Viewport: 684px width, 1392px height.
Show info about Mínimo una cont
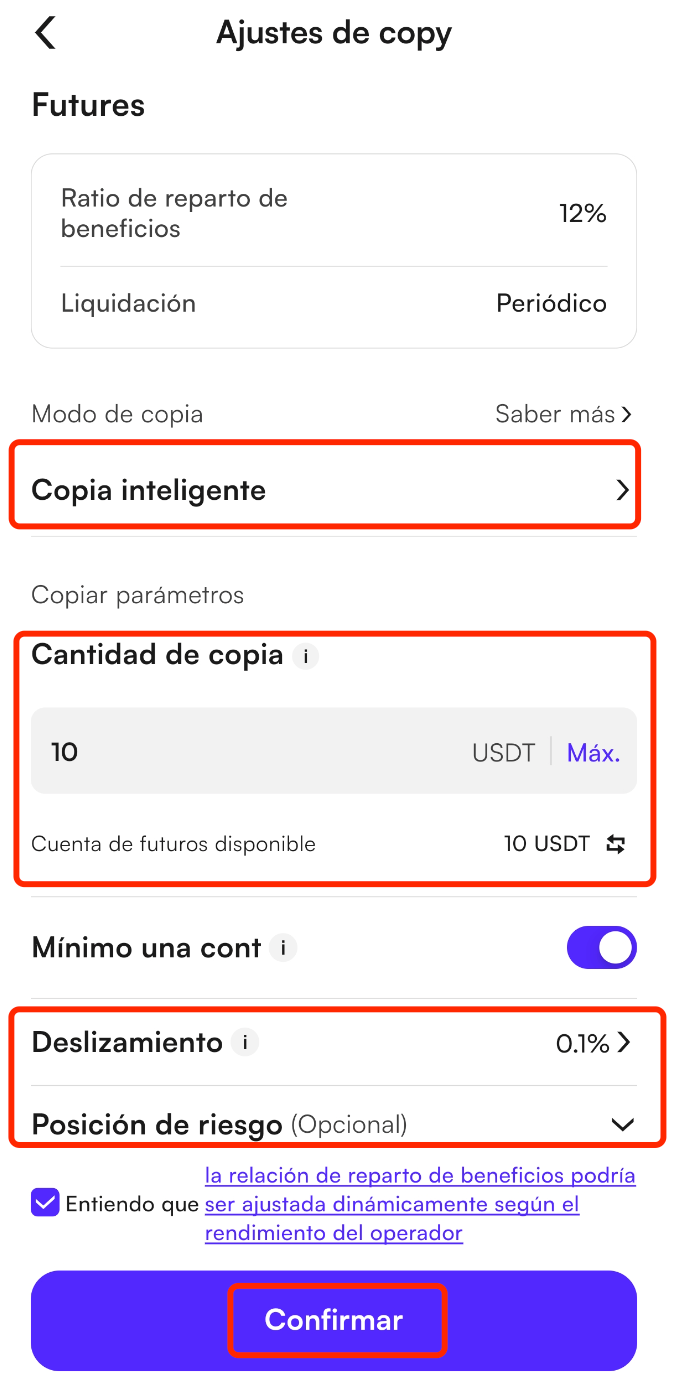[x=284, y=947]
